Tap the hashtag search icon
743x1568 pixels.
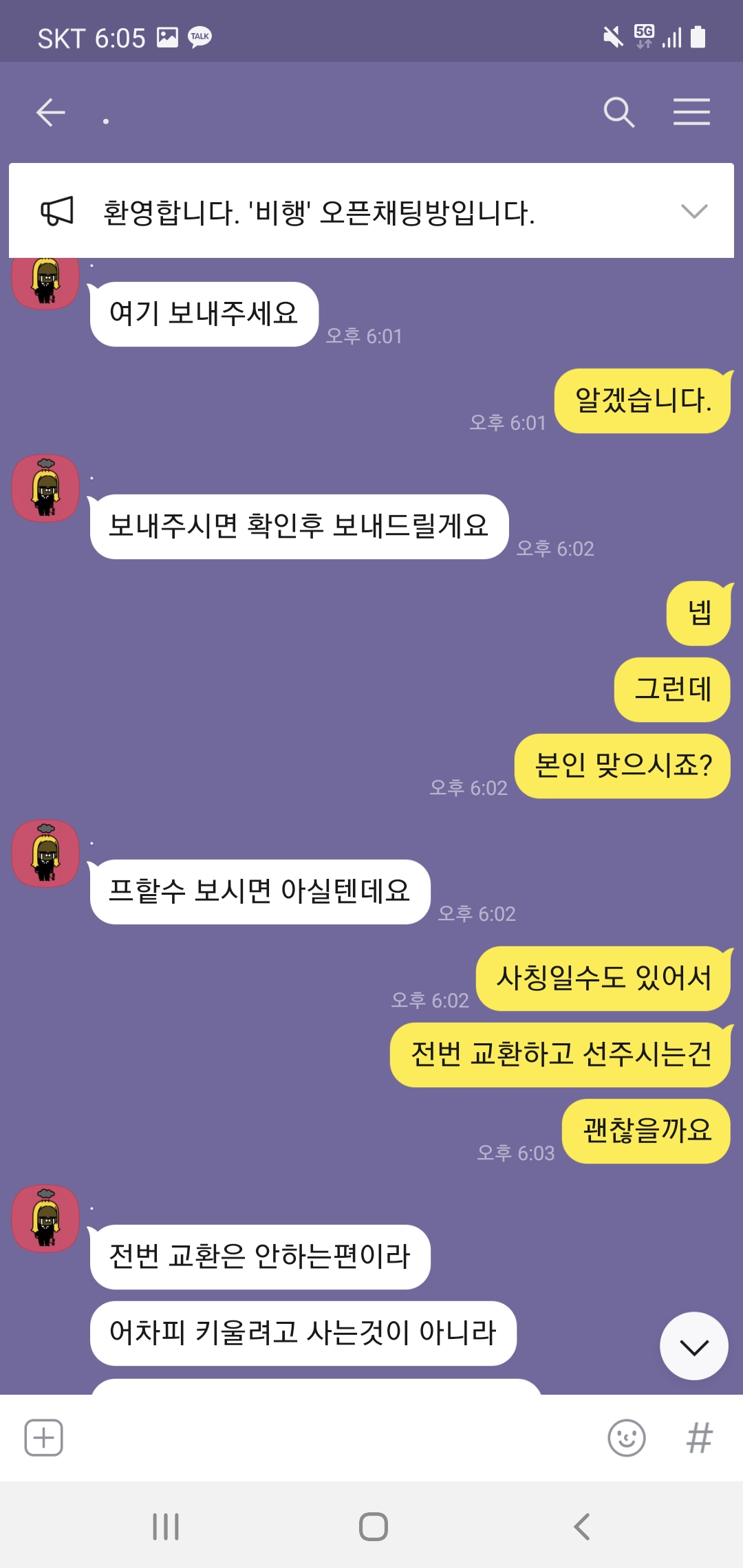(x=699, y=1437)
